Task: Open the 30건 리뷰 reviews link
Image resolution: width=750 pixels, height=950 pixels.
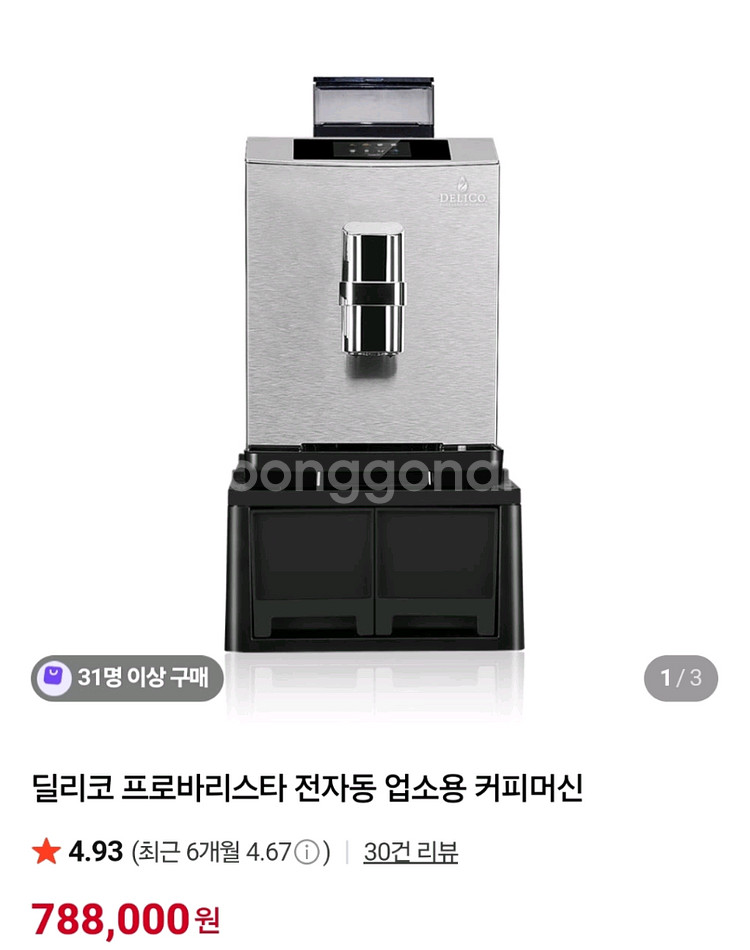Action: [x=410, y=852]
